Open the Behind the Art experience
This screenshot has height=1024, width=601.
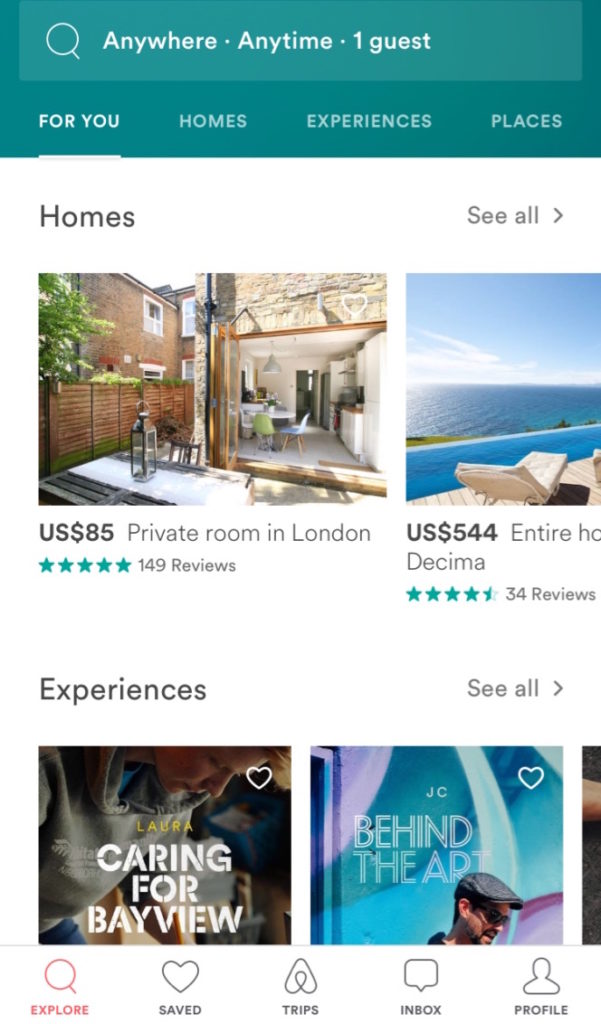pos(436,845)
